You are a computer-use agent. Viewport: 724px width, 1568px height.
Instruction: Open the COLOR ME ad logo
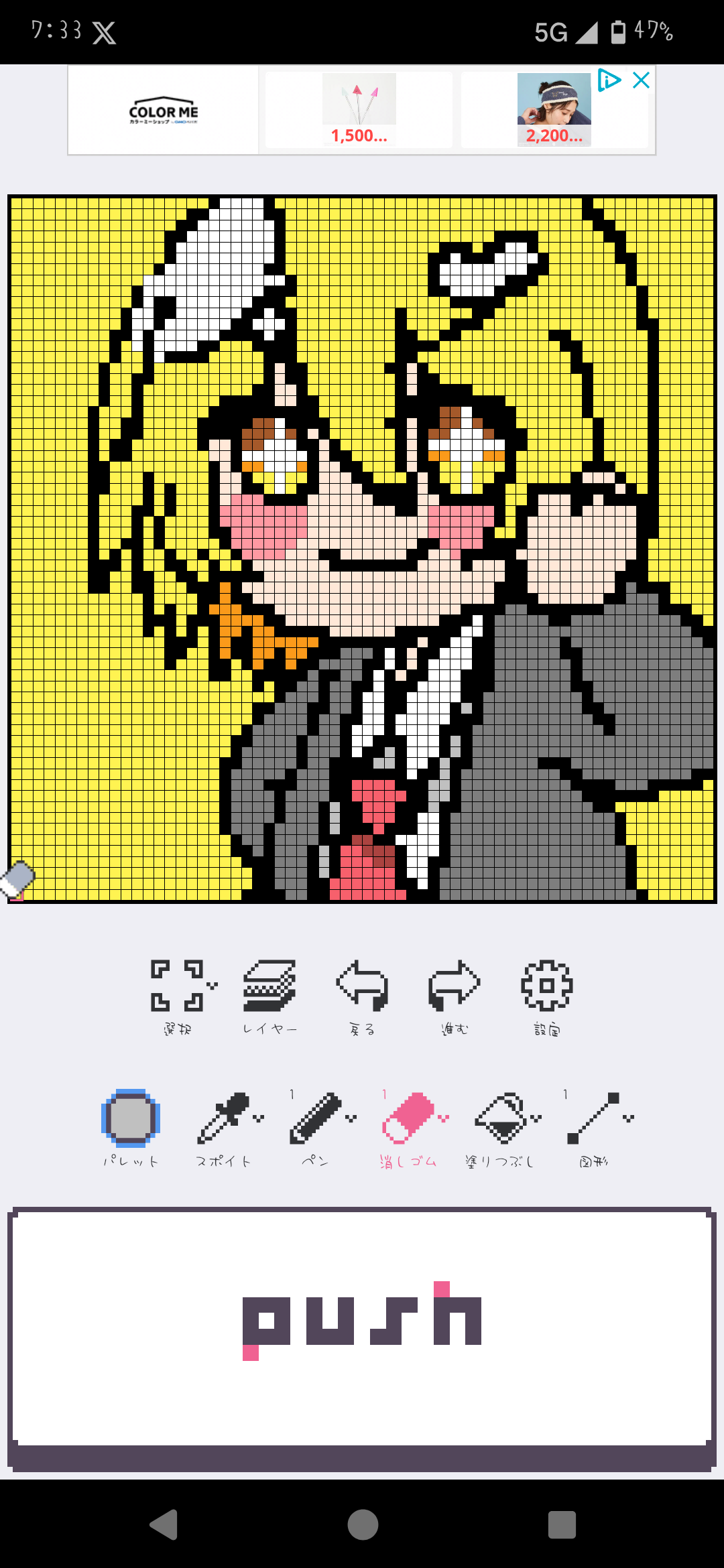(x=164, y=111)
